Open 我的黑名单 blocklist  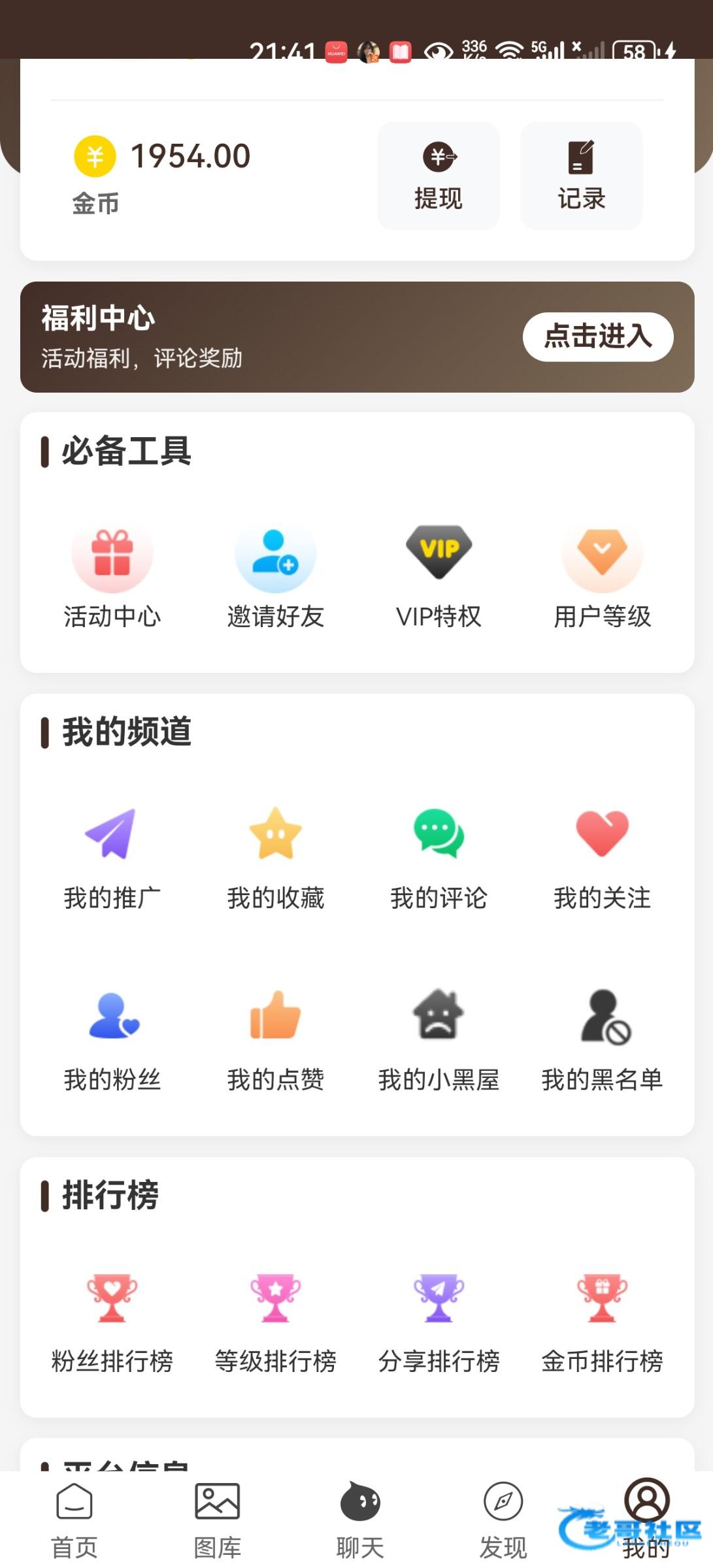point(602,1040)
